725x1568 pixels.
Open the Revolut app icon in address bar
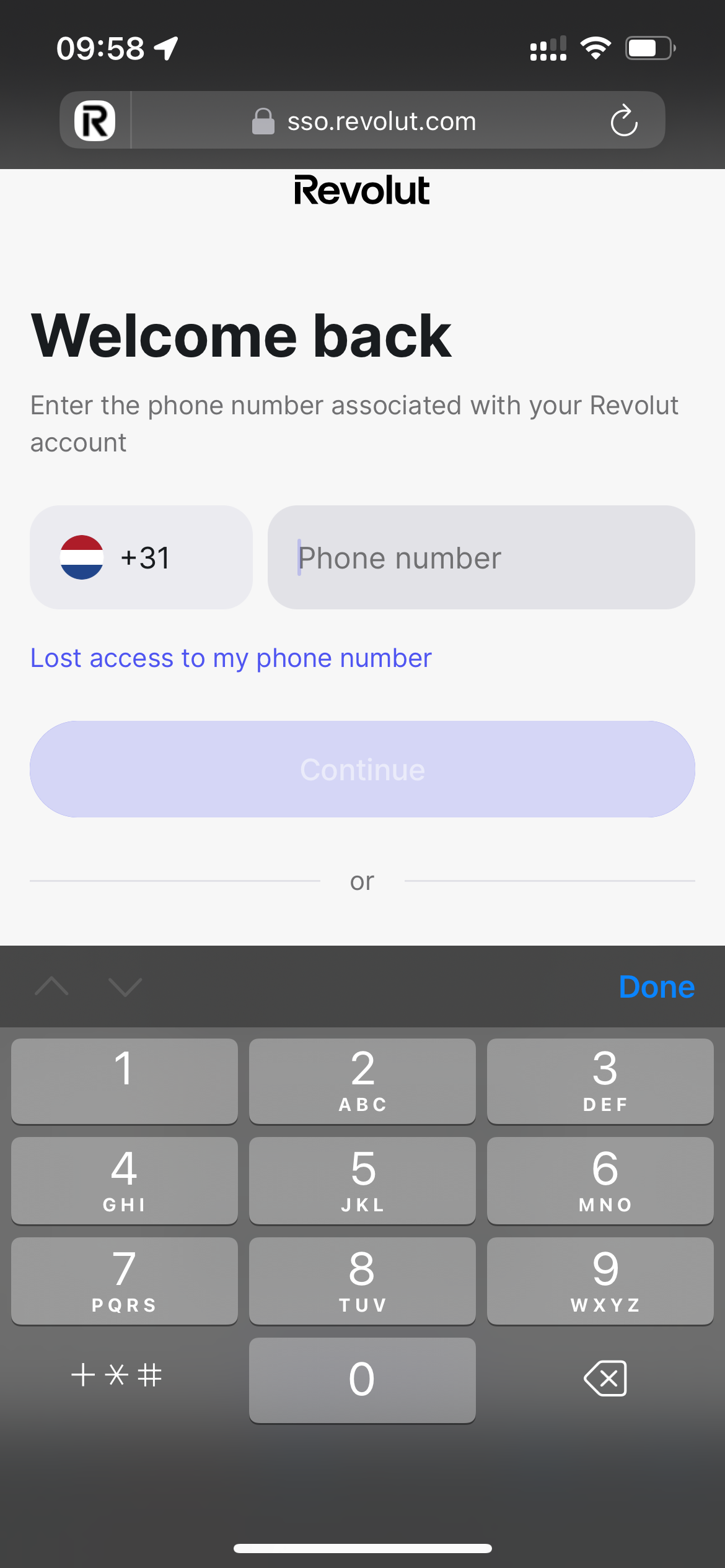pos(95,121)
